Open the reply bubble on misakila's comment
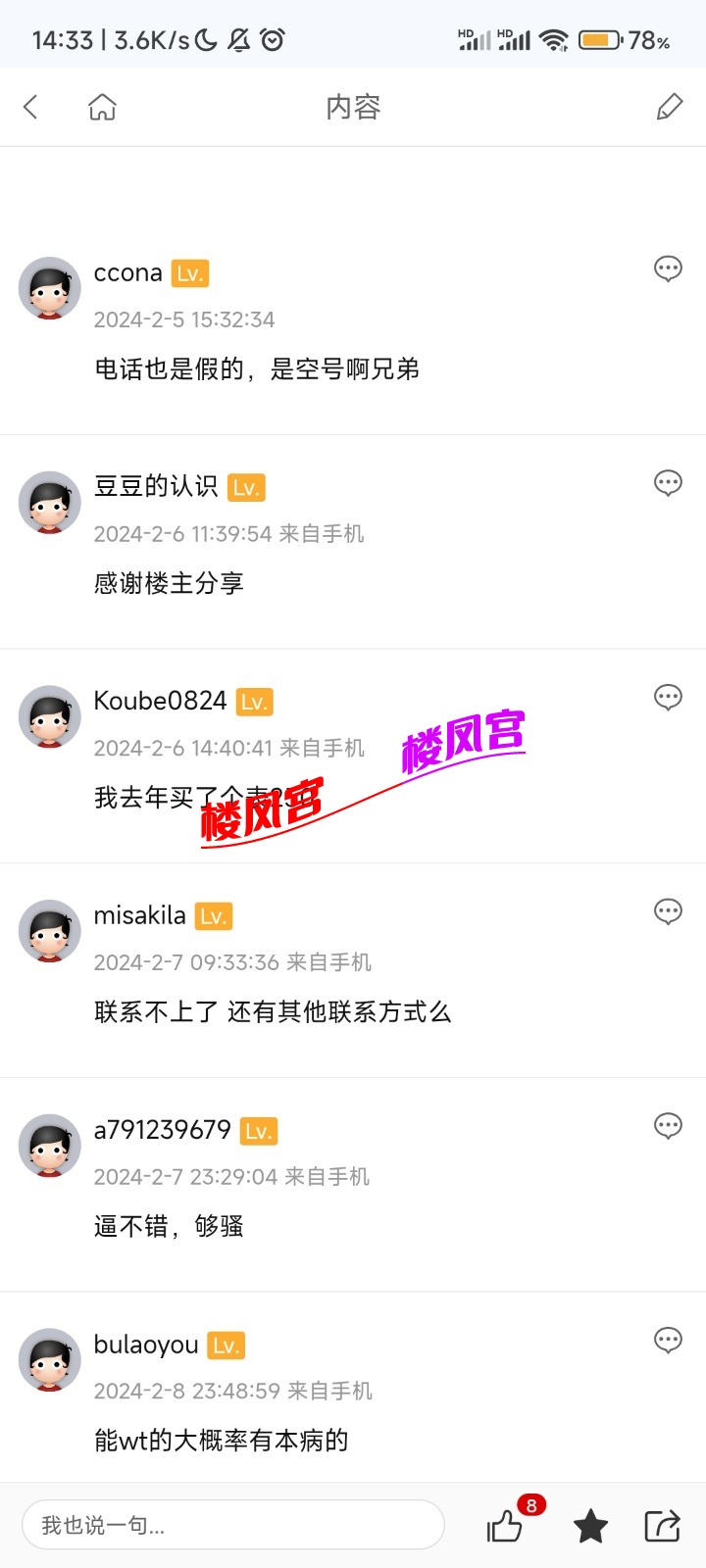706x1568 pixels. point(668,910)
